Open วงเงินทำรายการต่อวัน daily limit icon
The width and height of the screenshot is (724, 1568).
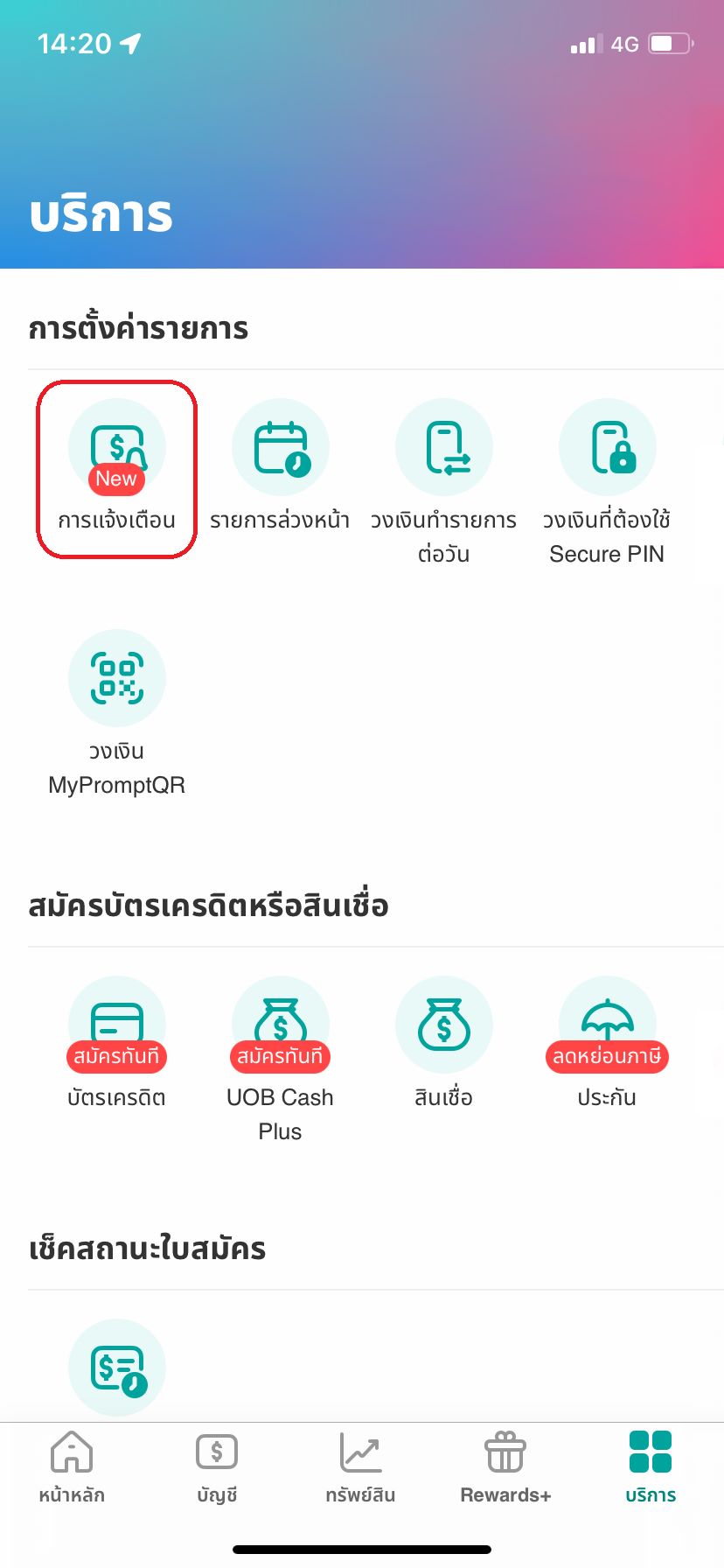(x=444, y=446)
